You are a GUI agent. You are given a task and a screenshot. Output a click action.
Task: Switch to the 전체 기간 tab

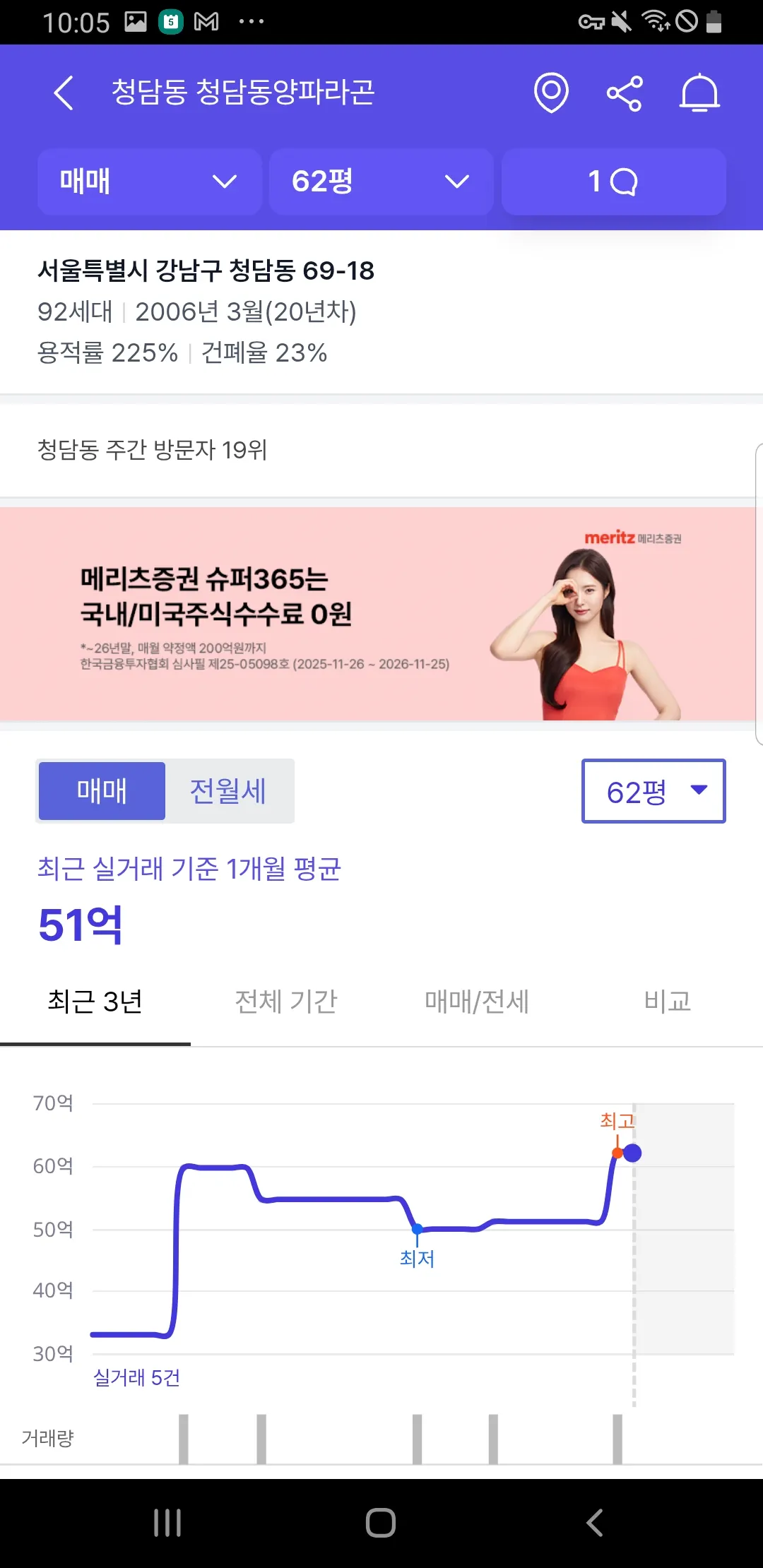[x=286, y=1002]
